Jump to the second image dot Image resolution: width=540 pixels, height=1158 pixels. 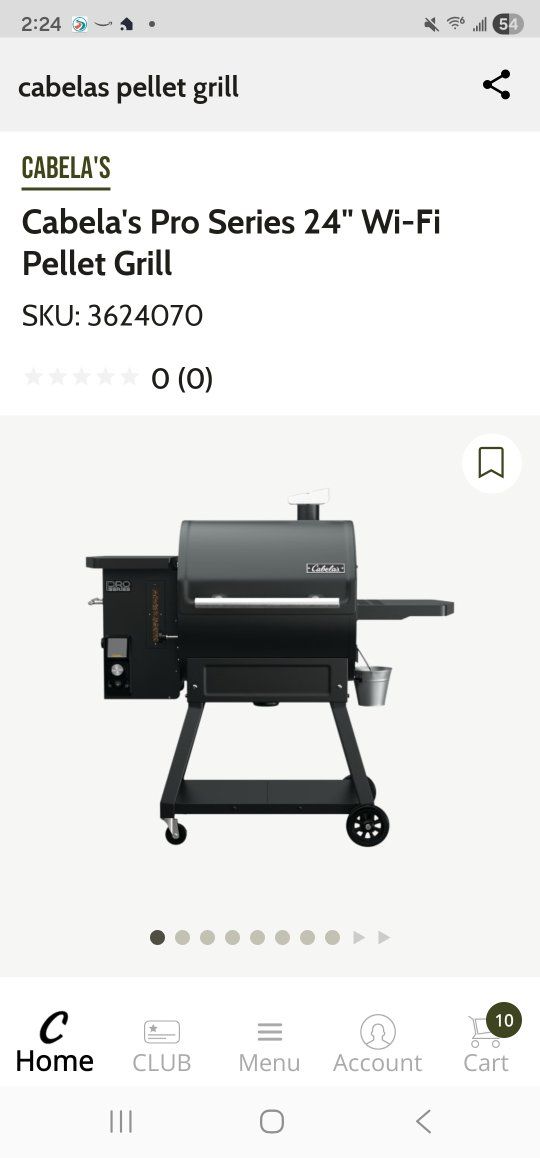click(x=182, y=937)
